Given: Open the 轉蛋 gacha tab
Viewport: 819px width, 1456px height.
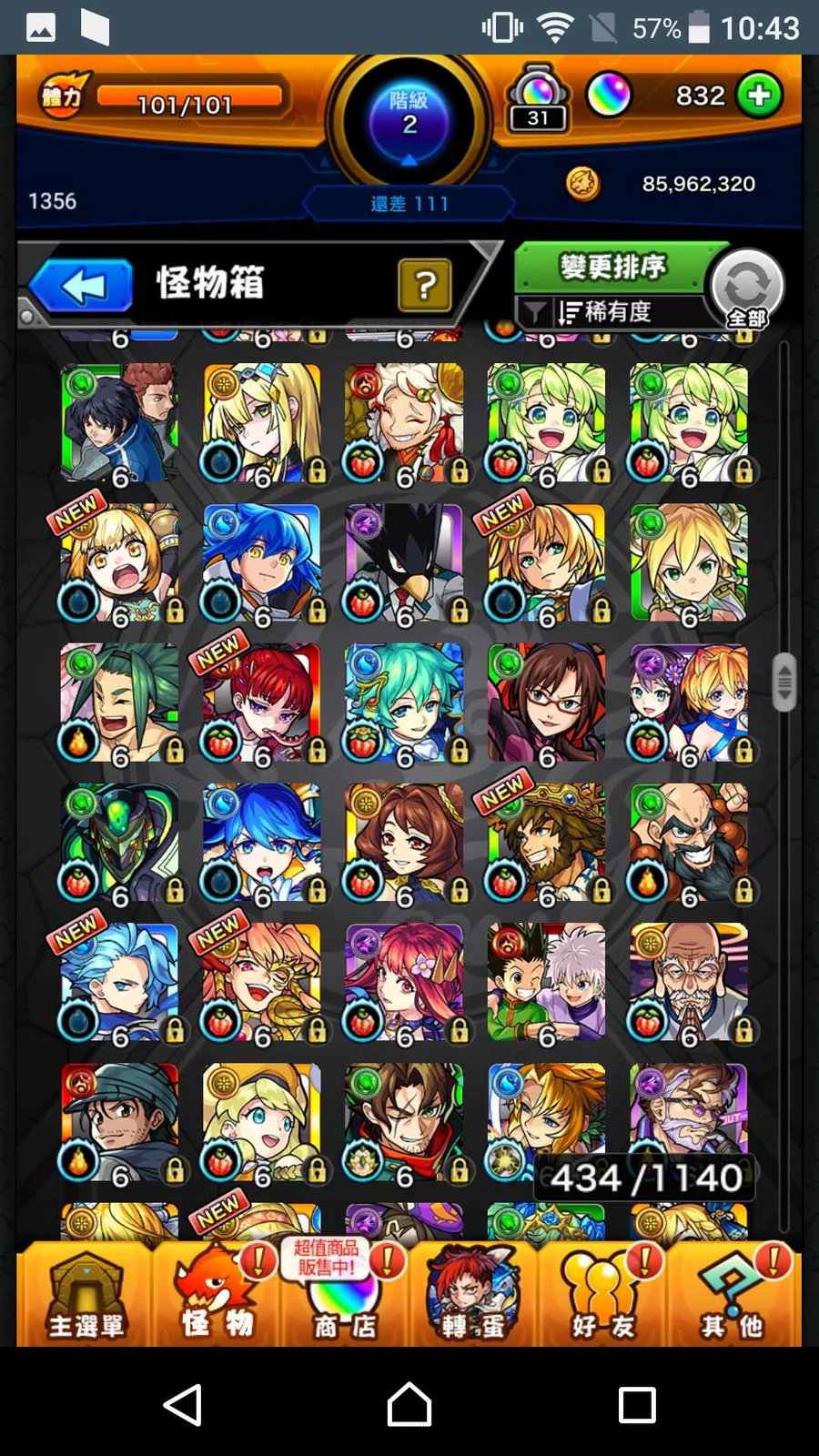Looking at the screenshot, I should 473,1296.
